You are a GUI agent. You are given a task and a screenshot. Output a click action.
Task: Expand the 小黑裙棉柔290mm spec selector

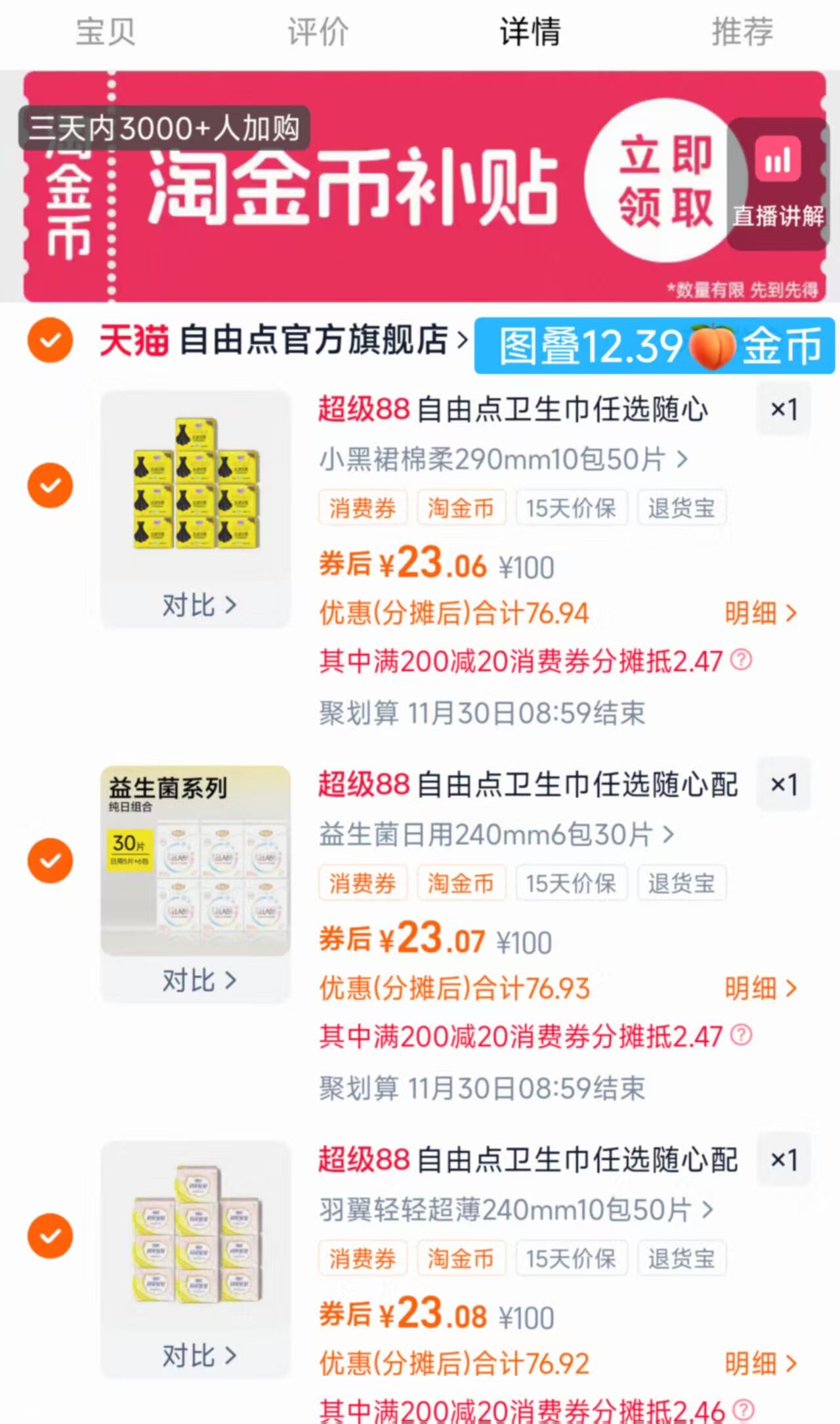tap(497, 460)
